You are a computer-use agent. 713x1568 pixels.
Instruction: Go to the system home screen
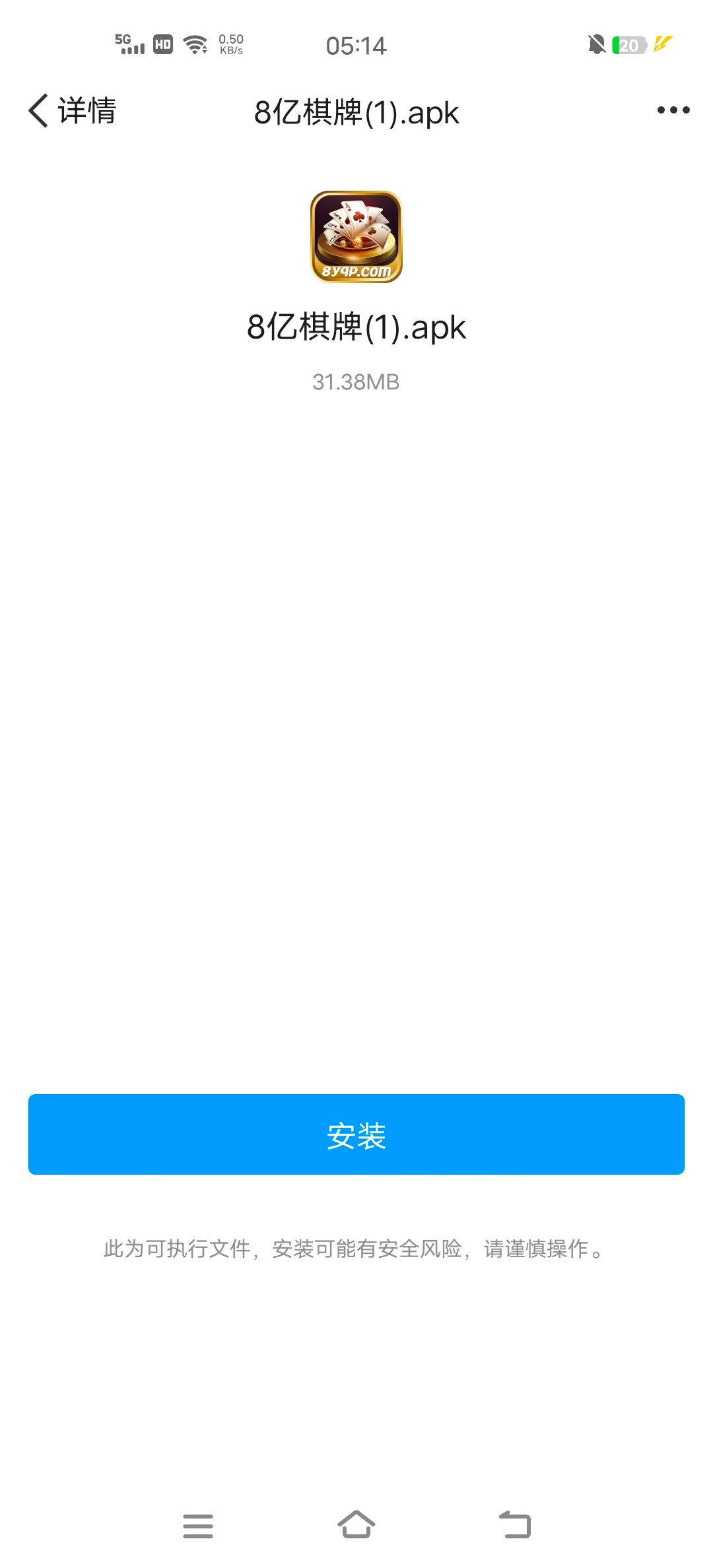pyautogui.click(x=356, y=1524)
